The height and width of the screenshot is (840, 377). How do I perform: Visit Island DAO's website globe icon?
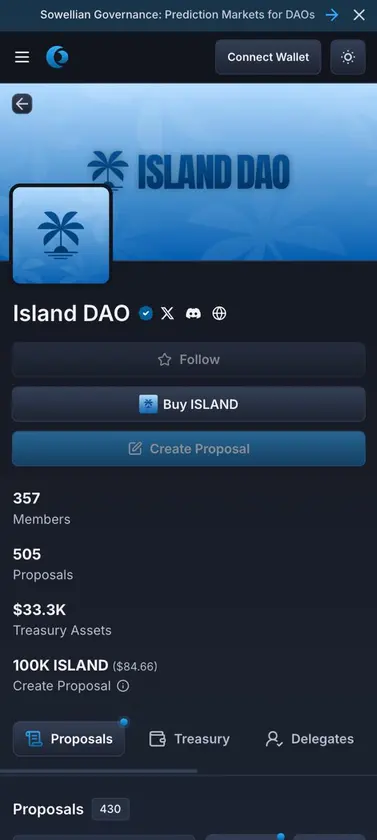click(219, 313)
